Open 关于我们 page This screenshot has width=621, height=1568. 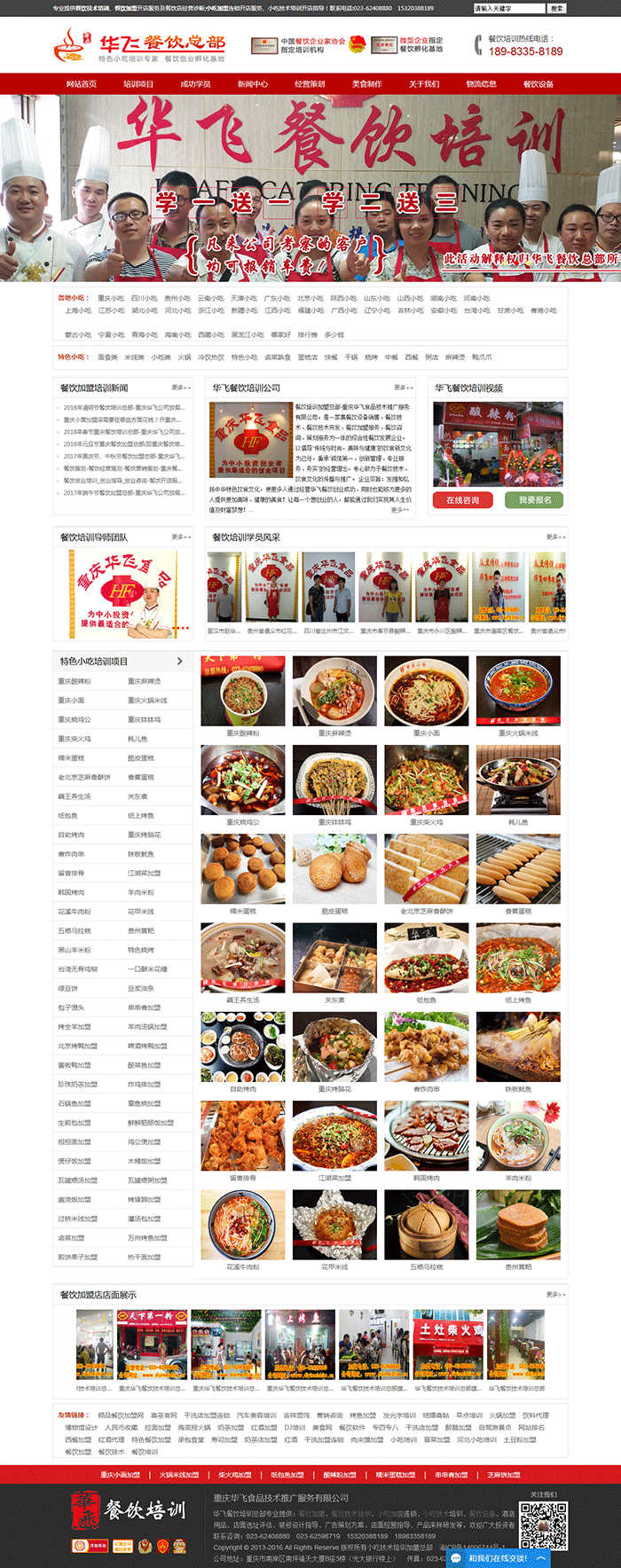click(x=424, y=84)
